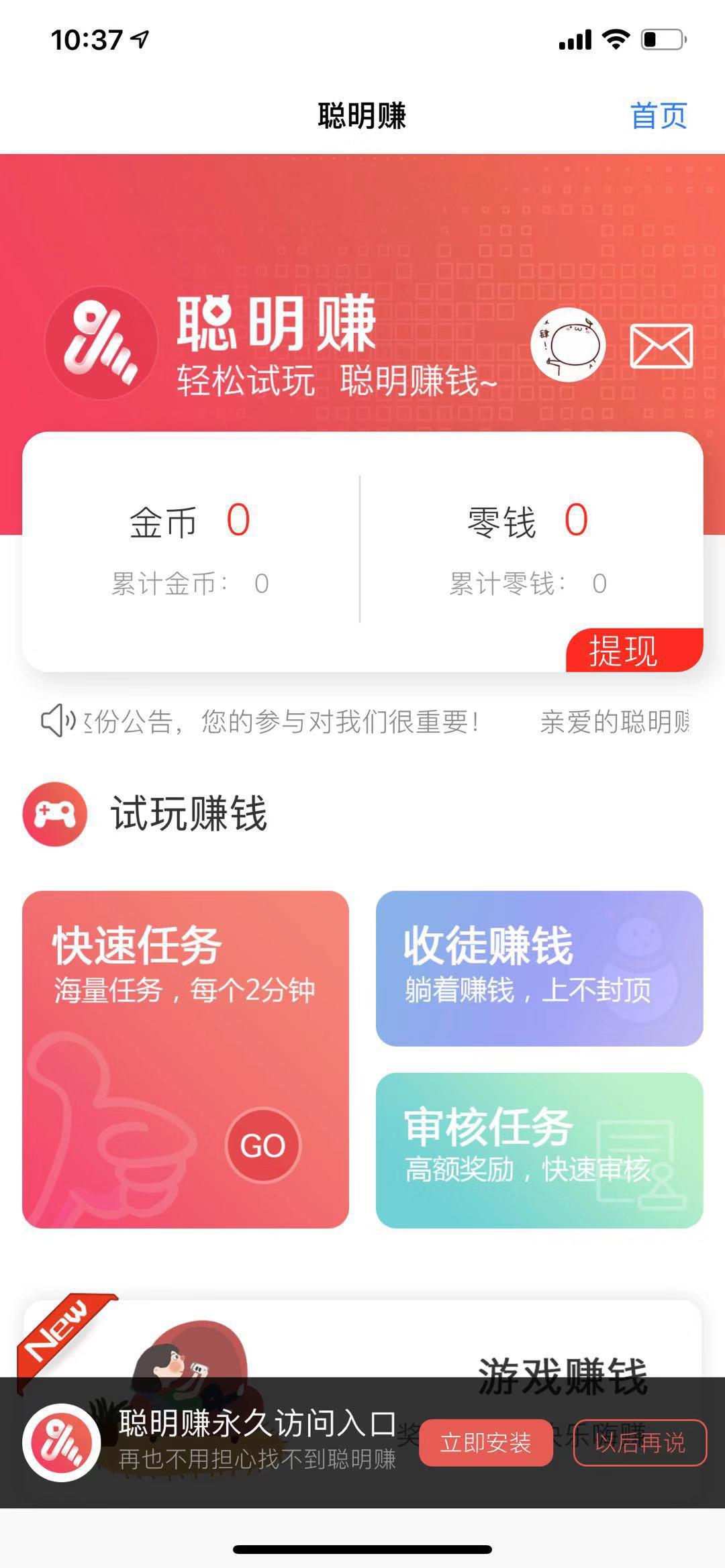This screenshot has width=725, height=1568.
Task: Open the message envelope icon
Action: (661, 346)
